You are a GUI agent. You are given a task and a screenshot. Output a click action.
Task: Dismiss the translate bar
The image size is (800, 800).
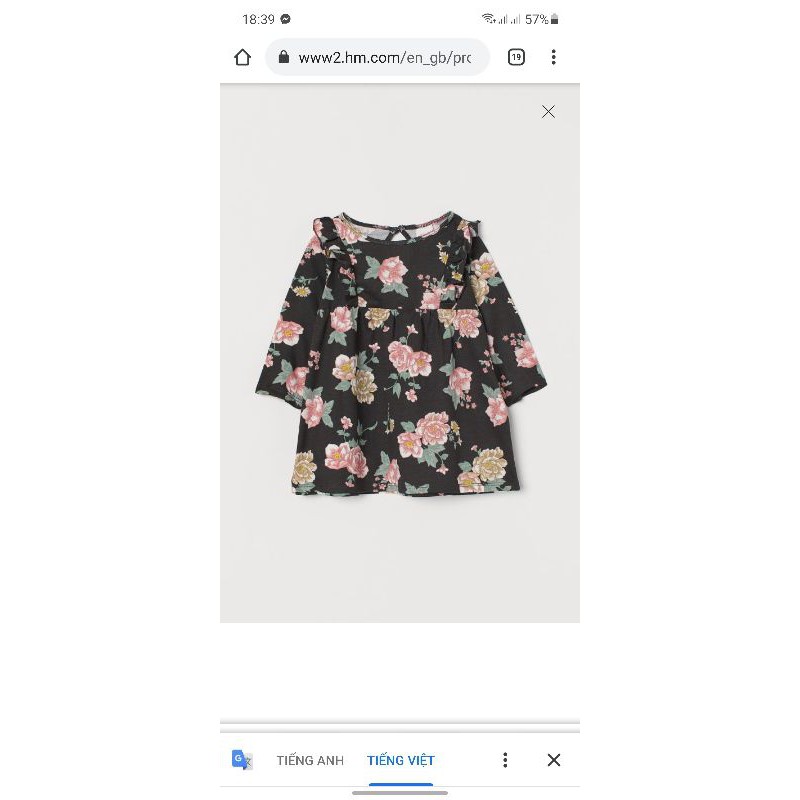click(553, 760)
